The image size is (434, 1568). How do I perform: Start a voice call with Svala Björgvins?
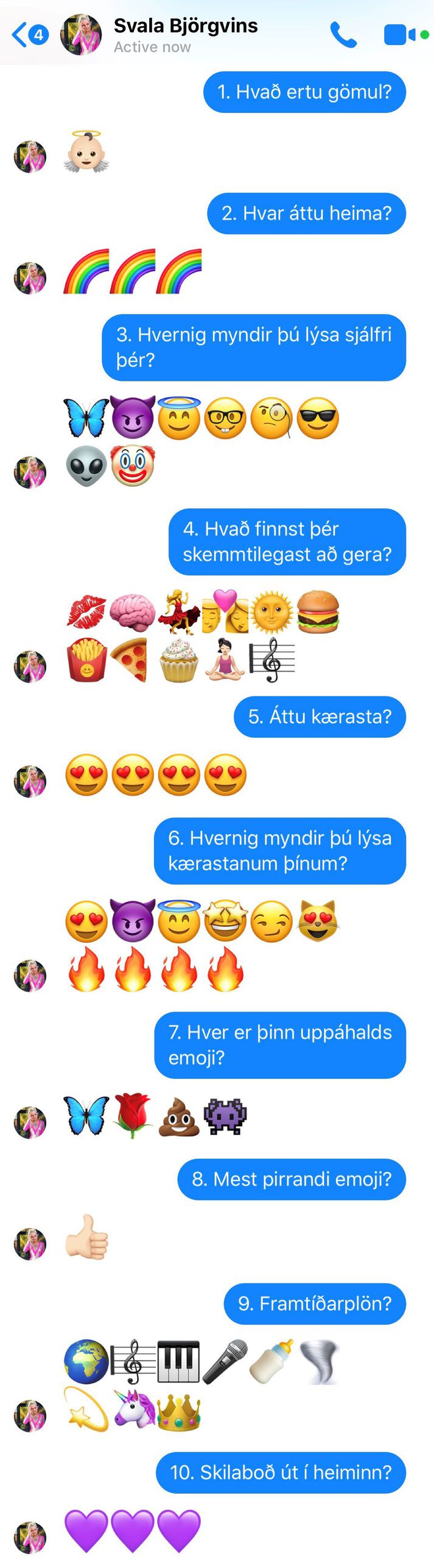click(x=343, y=35)
